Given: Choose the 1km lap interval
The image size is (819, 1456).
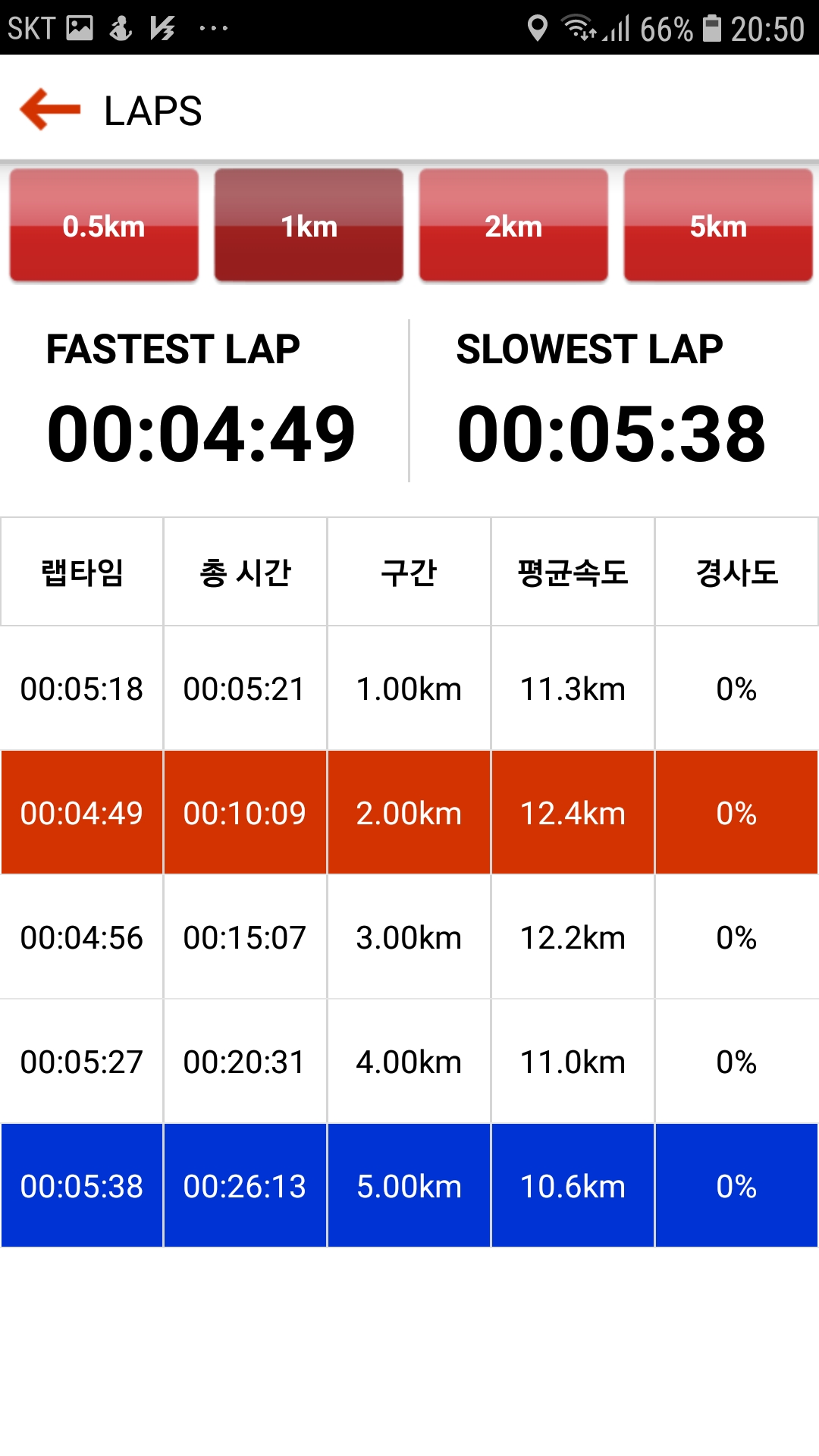Looking at the screenshot, I should (309, 225).
